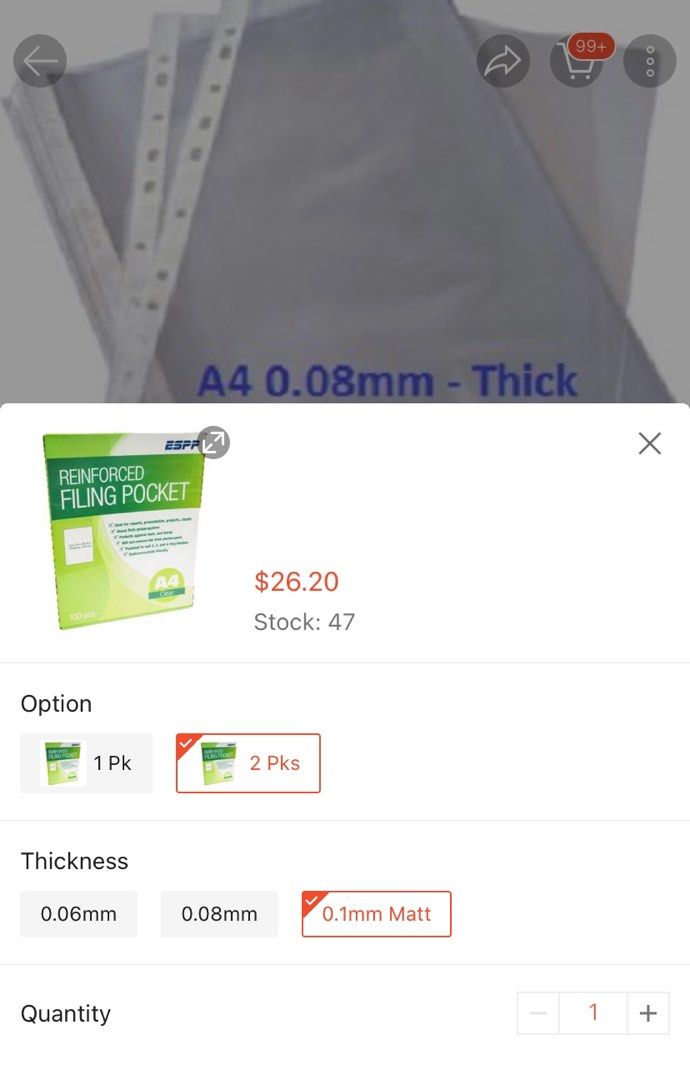Open the three-dot overflow menu
Screen dimensions: 690x1080
650,61
